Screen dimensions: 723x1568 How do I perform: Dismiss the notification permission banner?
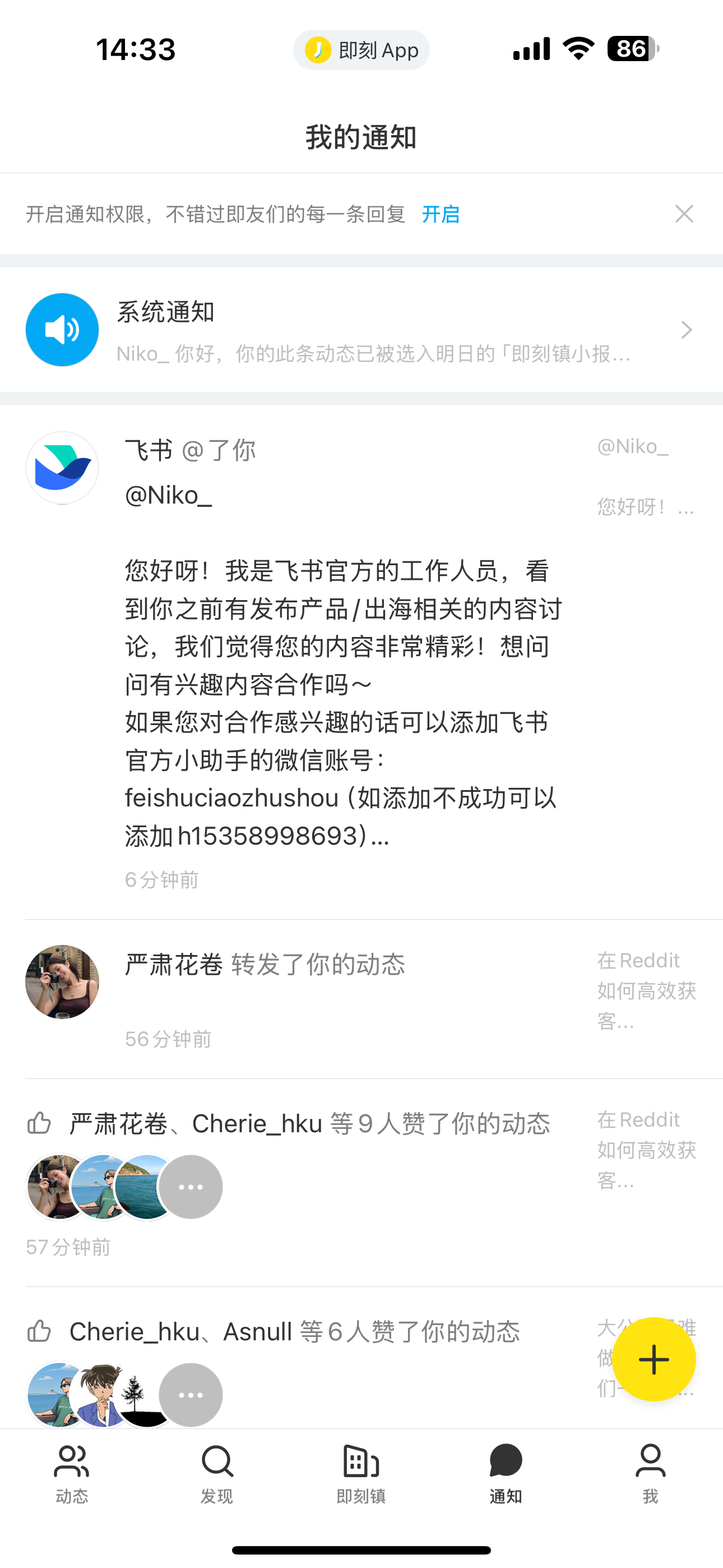coord(684,214)
